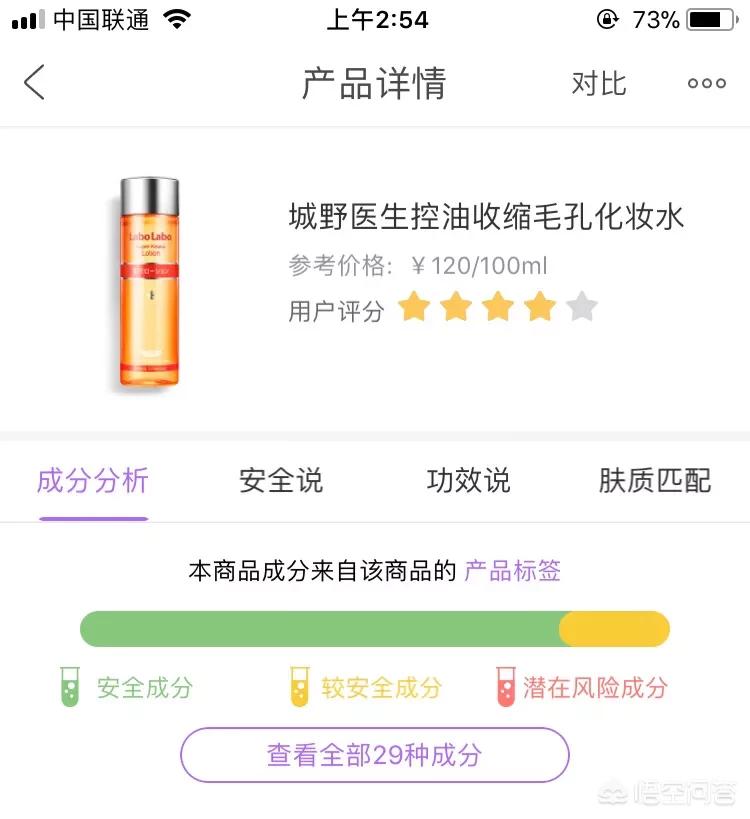This screenshot has height=819, width=750.
Task: Open the lotion product image
Action: click(x=149, y=283)
